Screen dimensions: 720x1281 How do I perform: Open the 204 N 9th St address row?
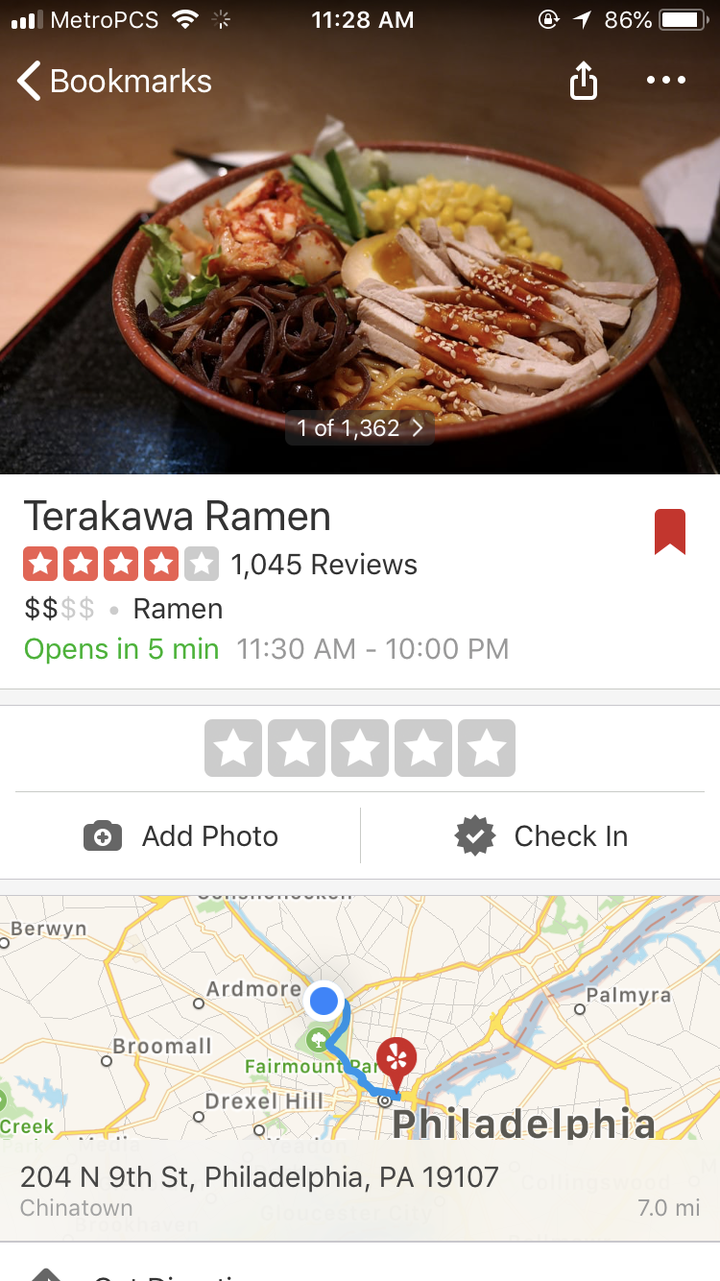click(359, 1191)
